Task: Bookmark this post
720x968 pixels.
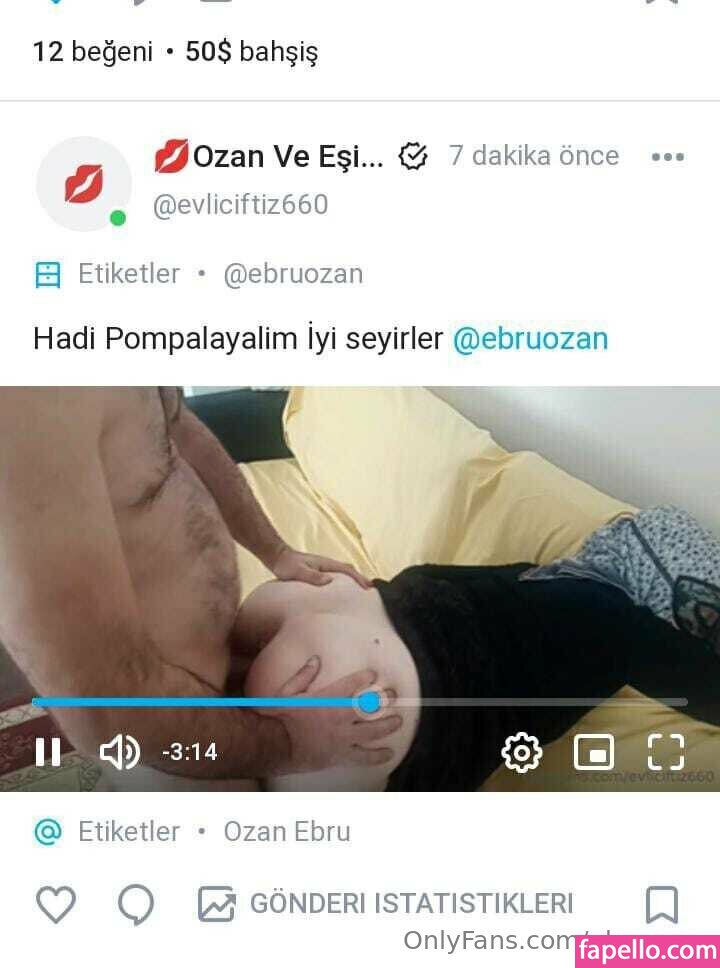Action: [661, 904]
